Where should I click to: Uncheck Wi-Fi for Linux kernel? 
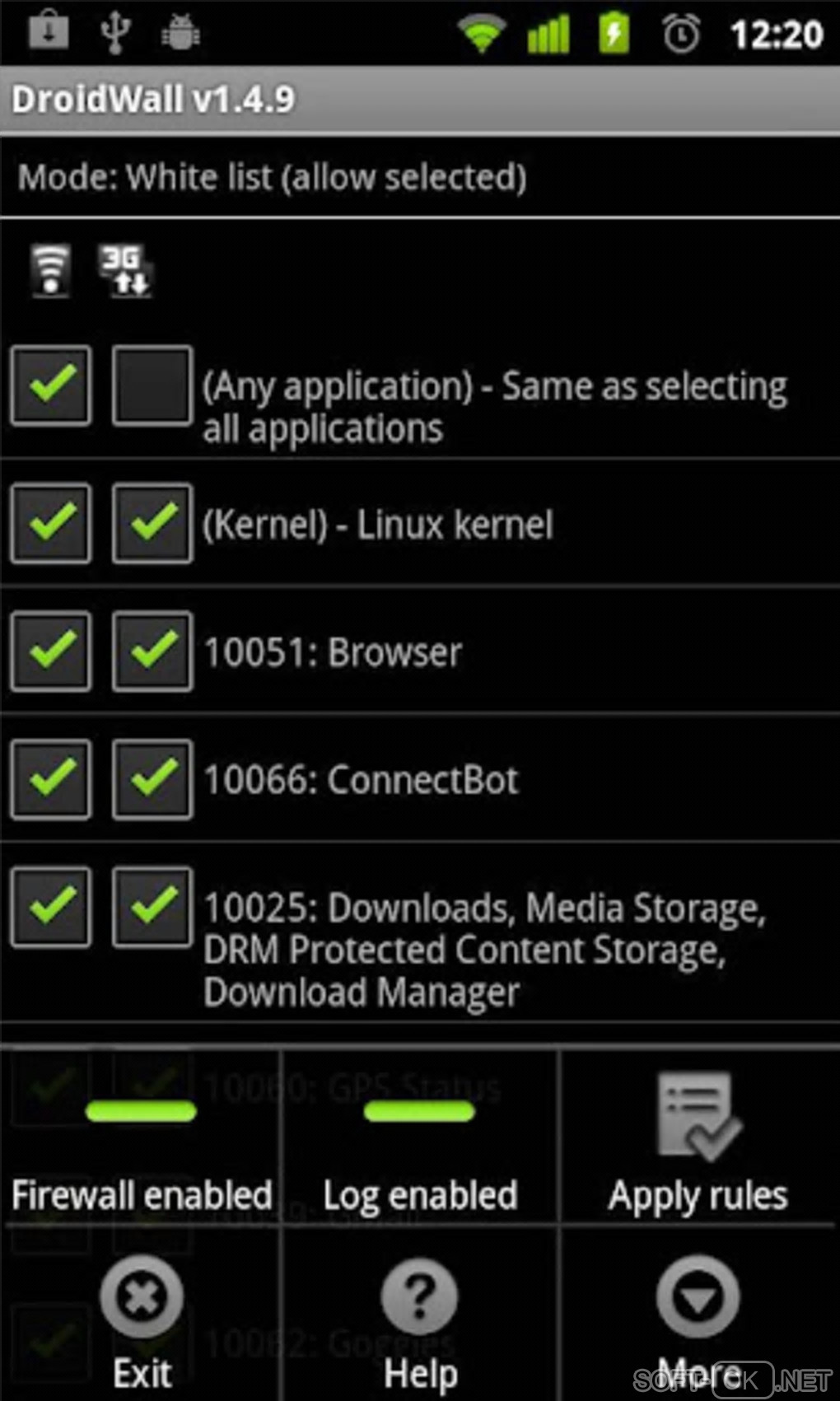(x=51, y=523)
